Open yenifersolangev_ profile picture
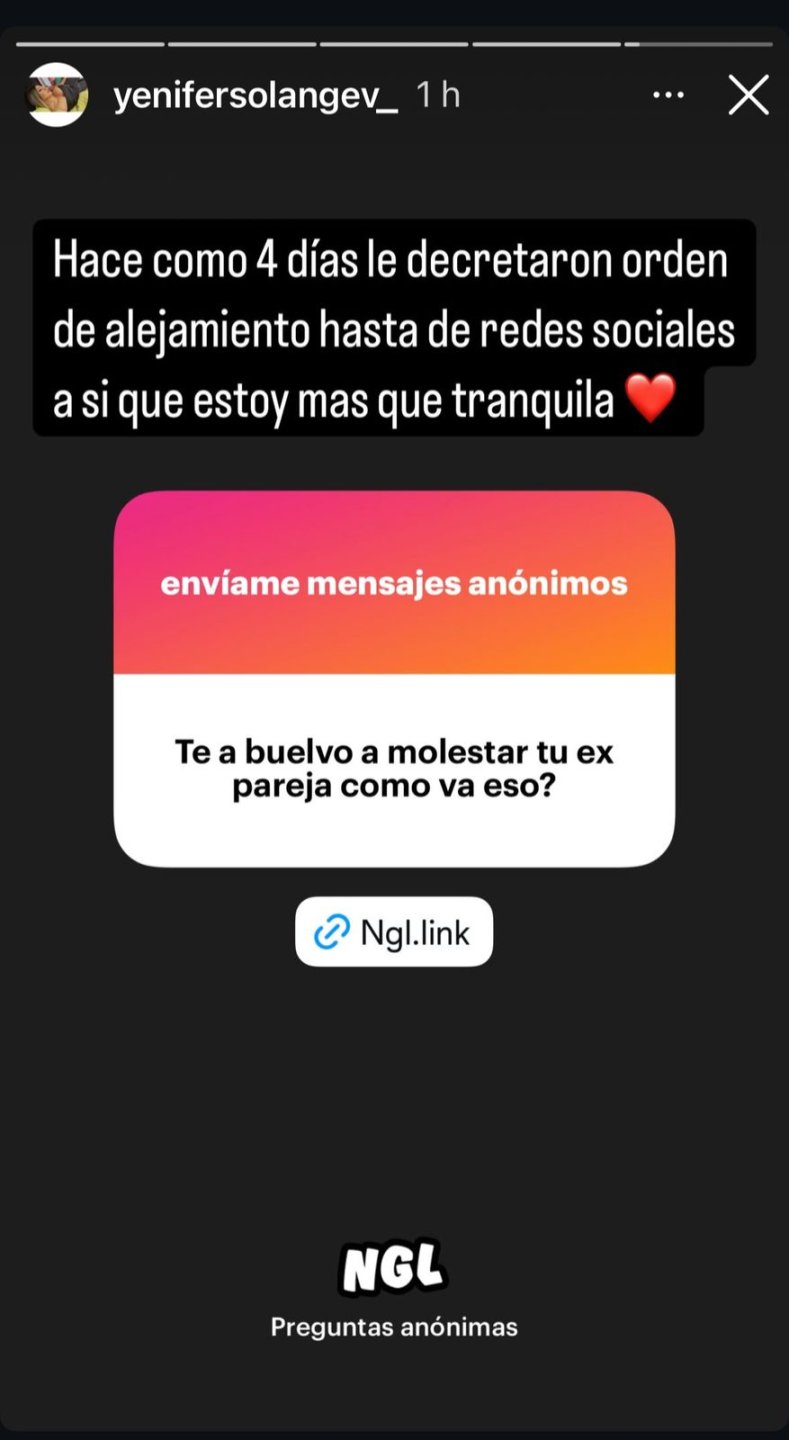The image size is (789, 1440). point(57,96)
